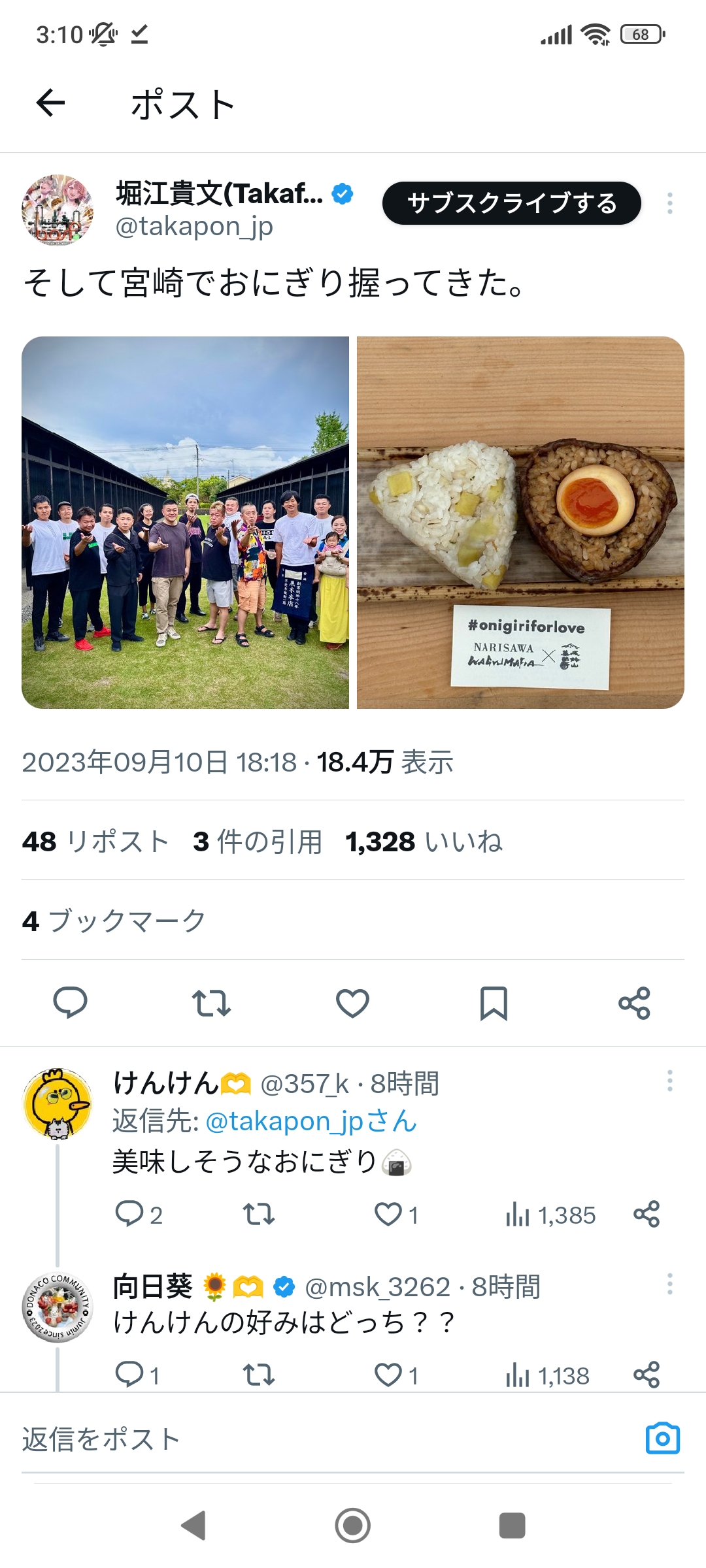
Task: Open the @takapon_jpさん reply link
Action: tap(311, 1121)
